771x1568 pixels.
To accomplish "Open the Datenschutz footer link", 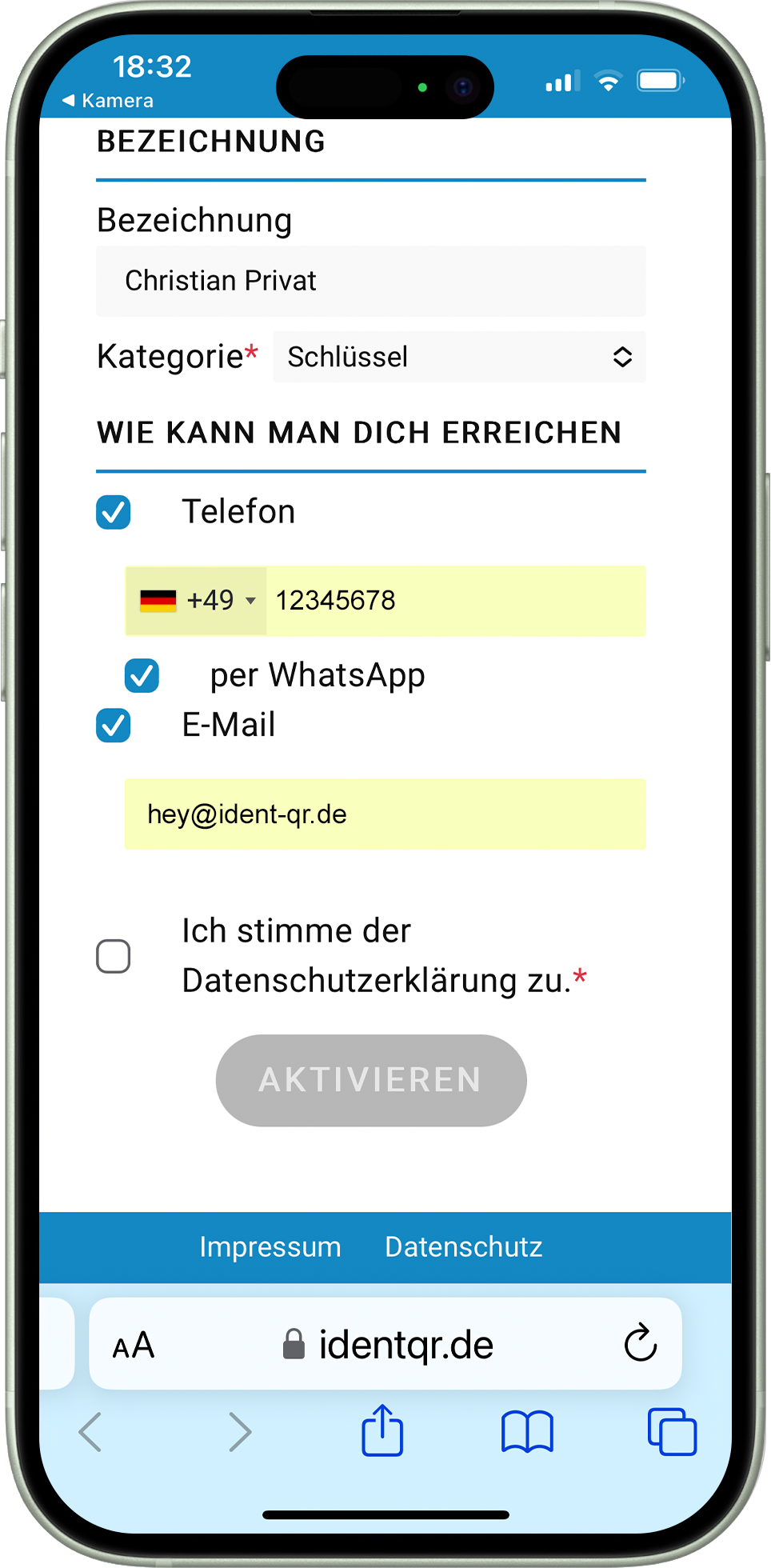I will point(463,1247).
